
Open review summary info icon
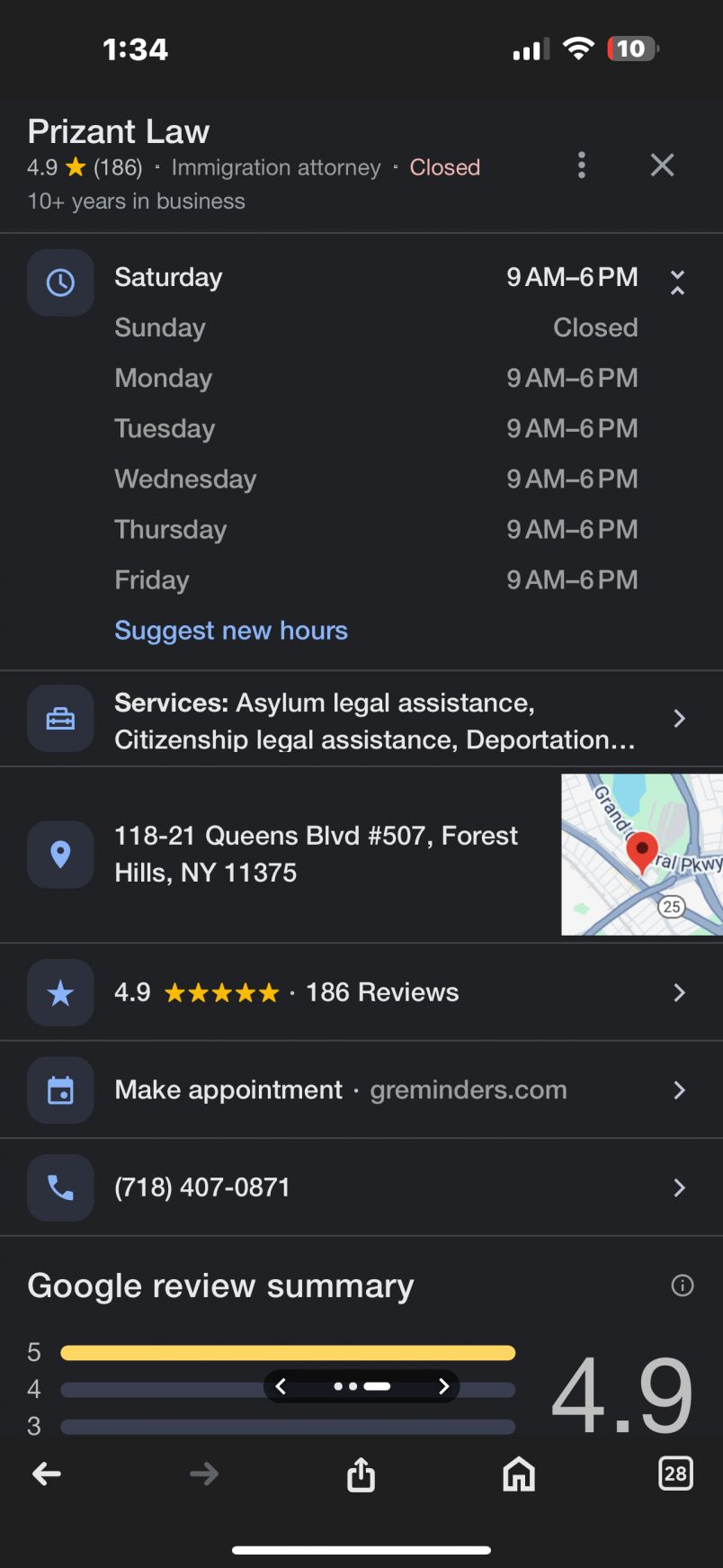[683, 1286]
